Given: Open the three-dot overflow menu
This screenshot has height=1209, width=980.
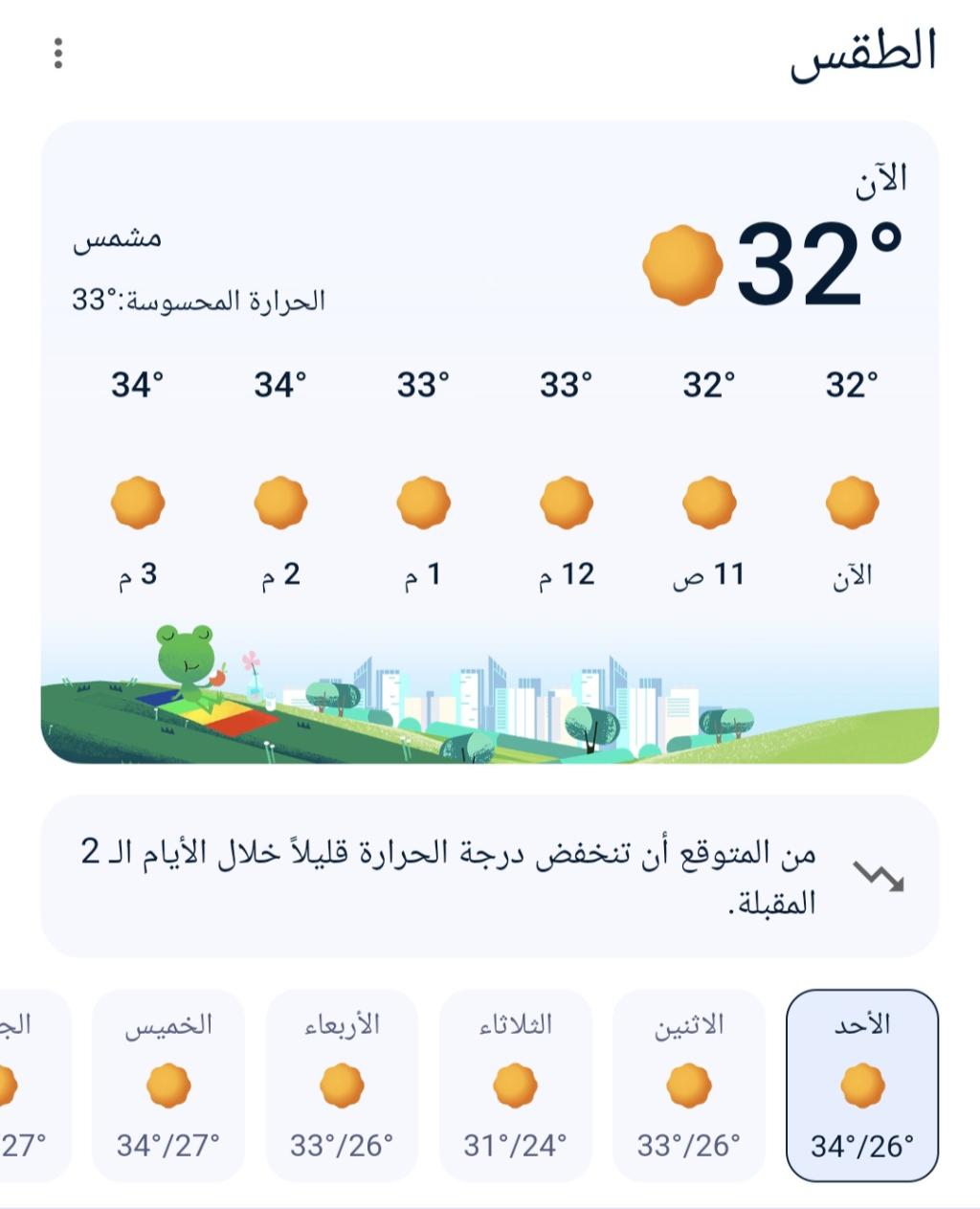Looking at the screenshot, I should click(x=58, y=54).
